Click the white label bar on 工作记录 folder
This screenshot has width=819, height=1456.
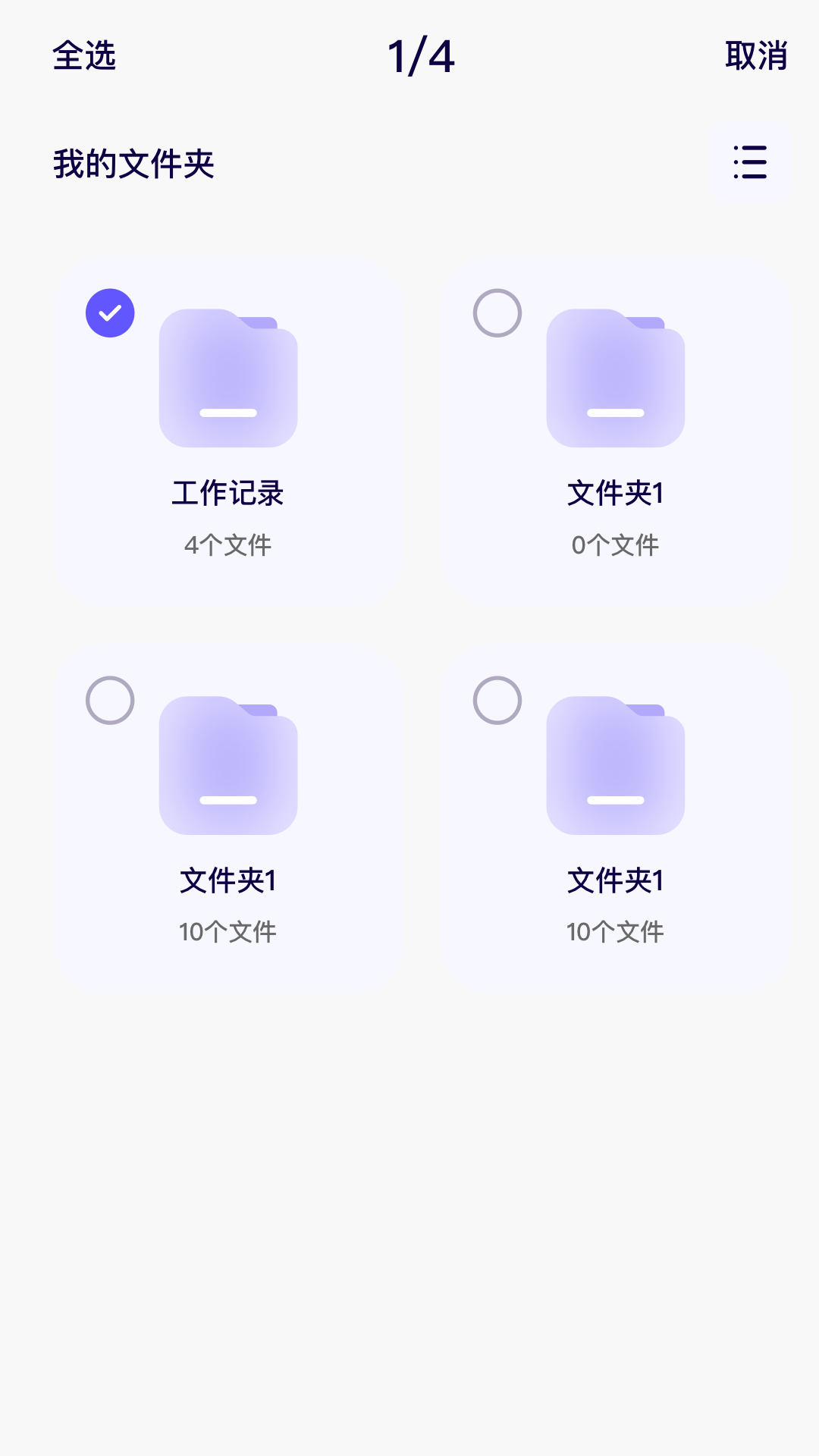pyautogui.click(x=226, y=414)
